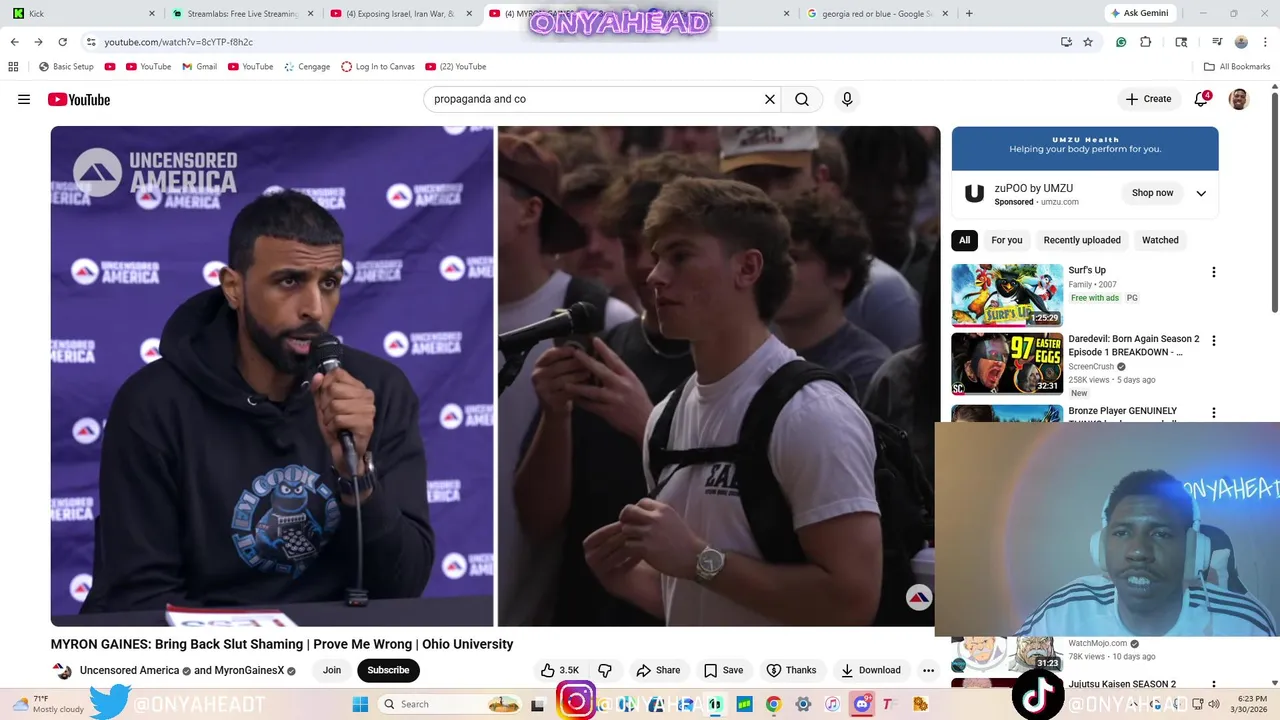Send a Thanks to the creator

791,670
